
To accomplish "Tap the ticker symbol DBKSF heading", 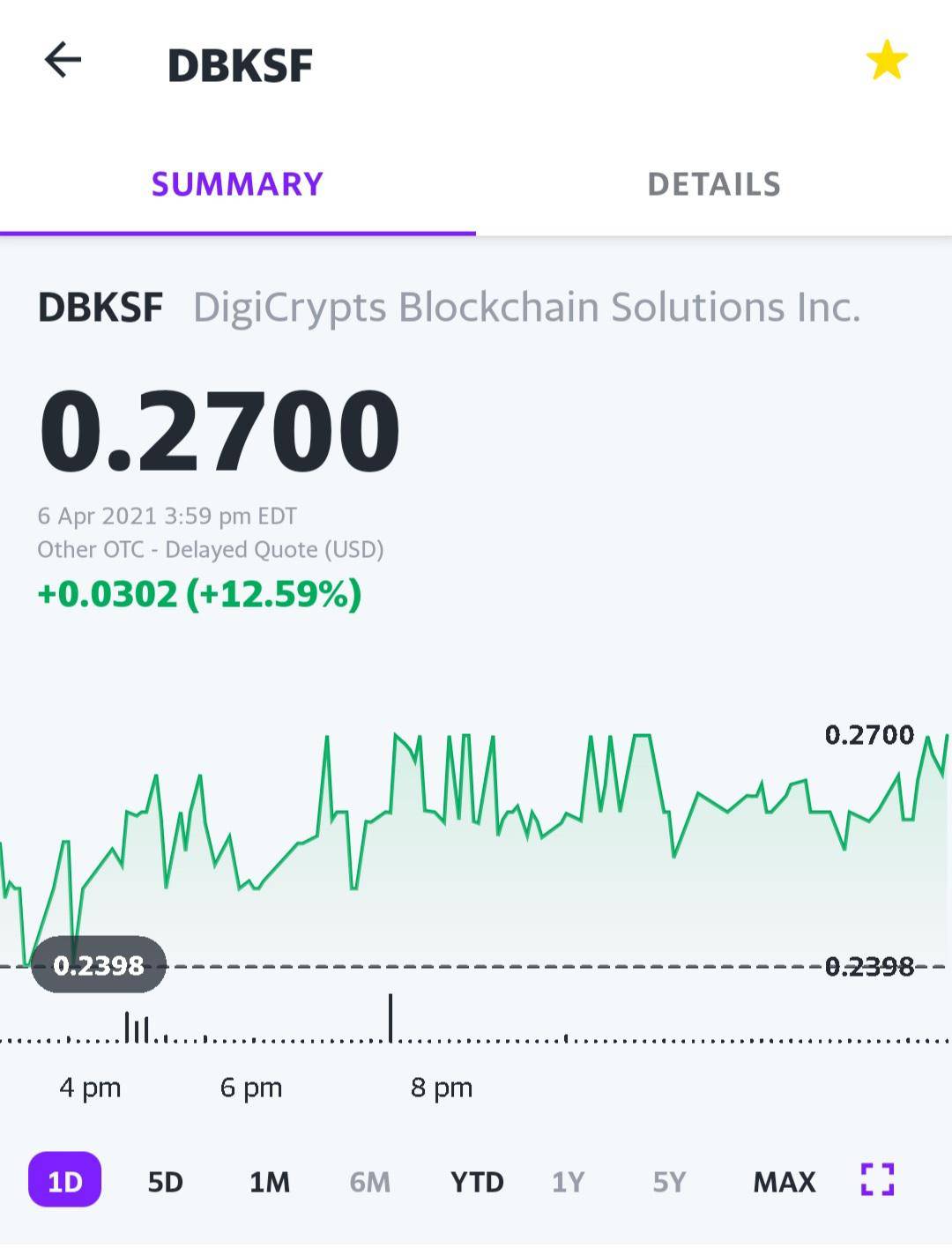I will click(x=100, y=308).
